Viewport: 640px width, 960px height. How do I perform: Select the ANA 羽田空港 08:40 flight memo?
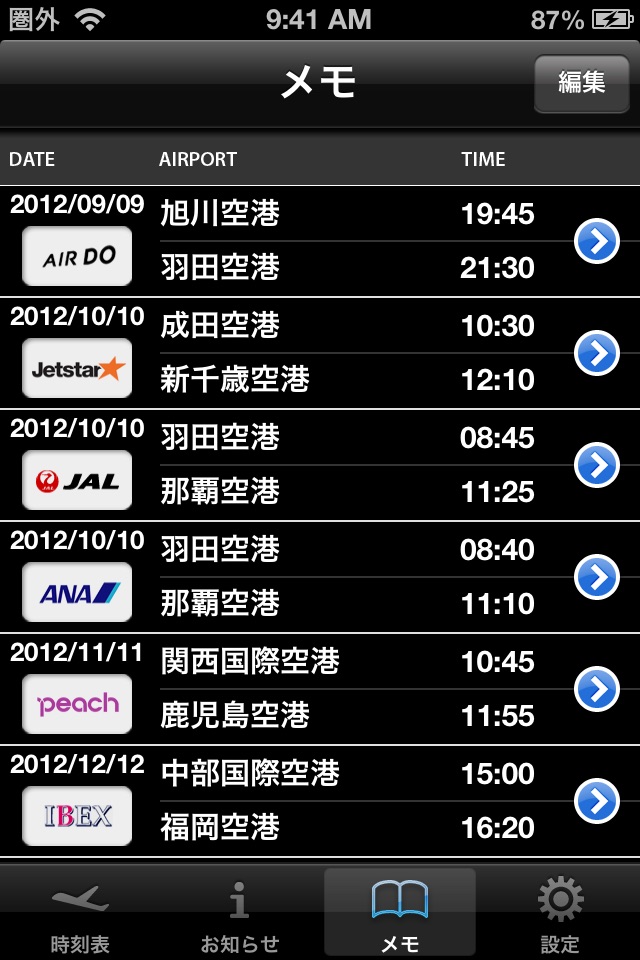click(x=300, y=577)
